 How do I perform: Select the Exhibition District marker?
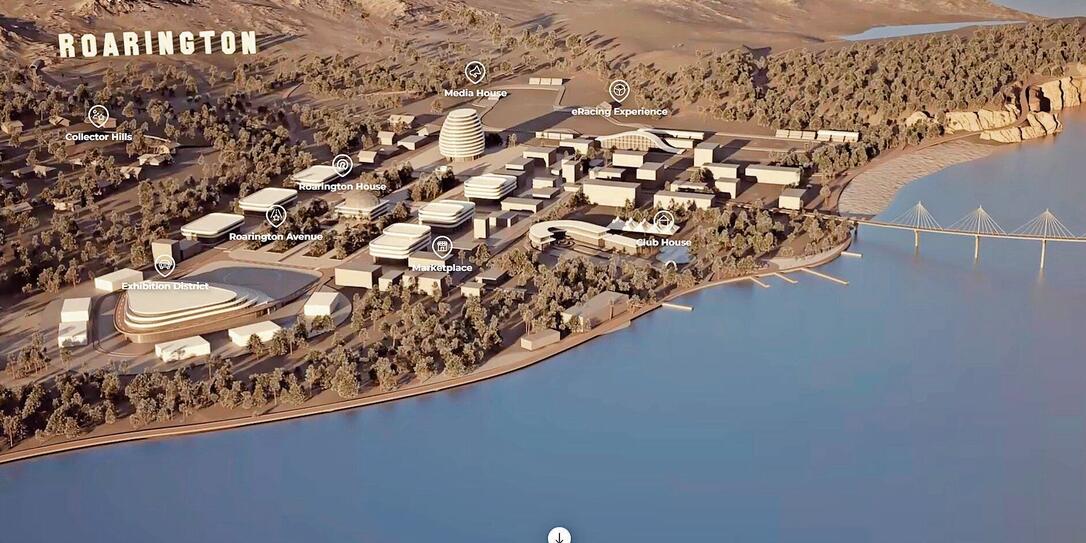click(x=165, y=265)
